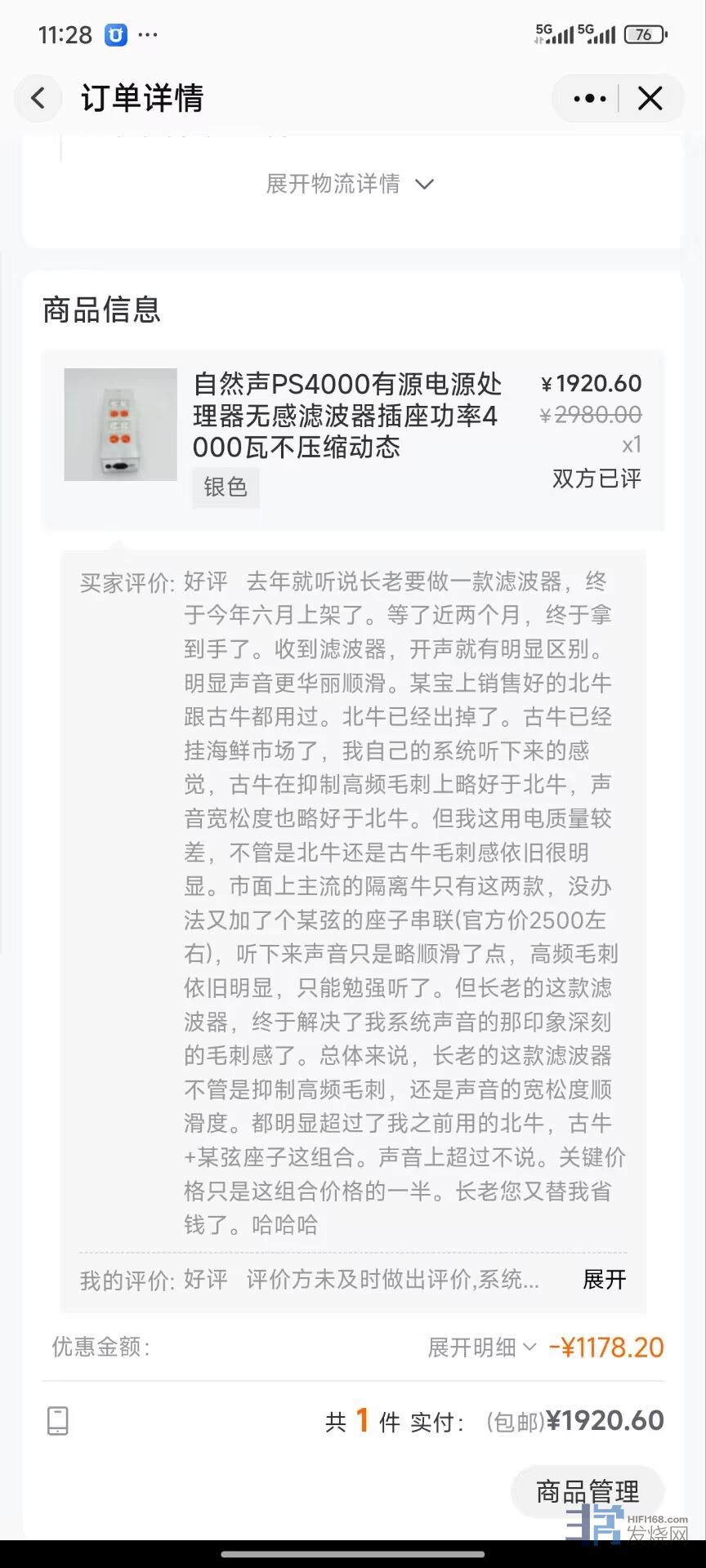Close the mini program page
The height and width of the screenshot is (1568, 706).
click(x=650, y=99)
